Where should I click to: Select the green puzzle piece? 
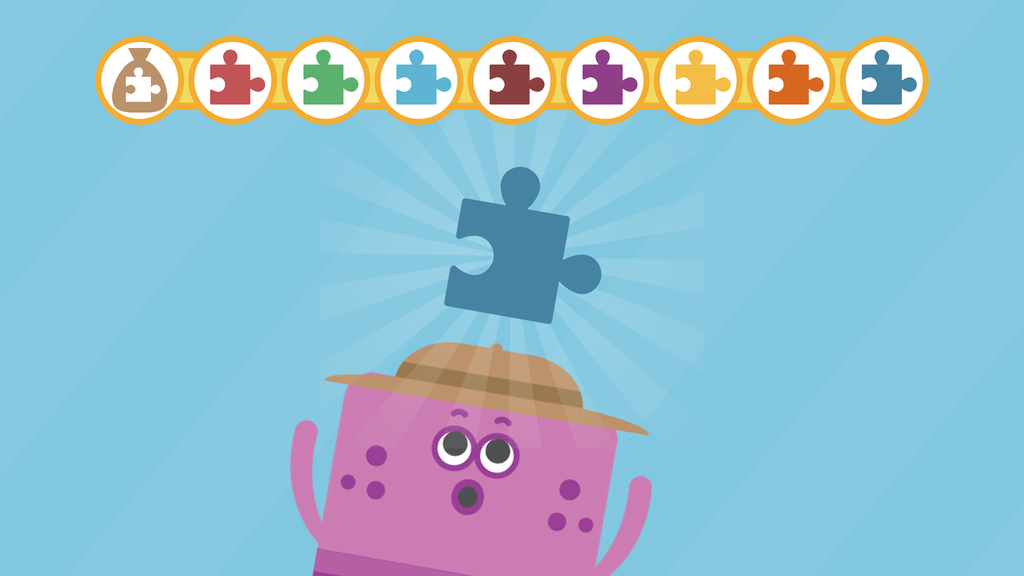pos(326,80)
